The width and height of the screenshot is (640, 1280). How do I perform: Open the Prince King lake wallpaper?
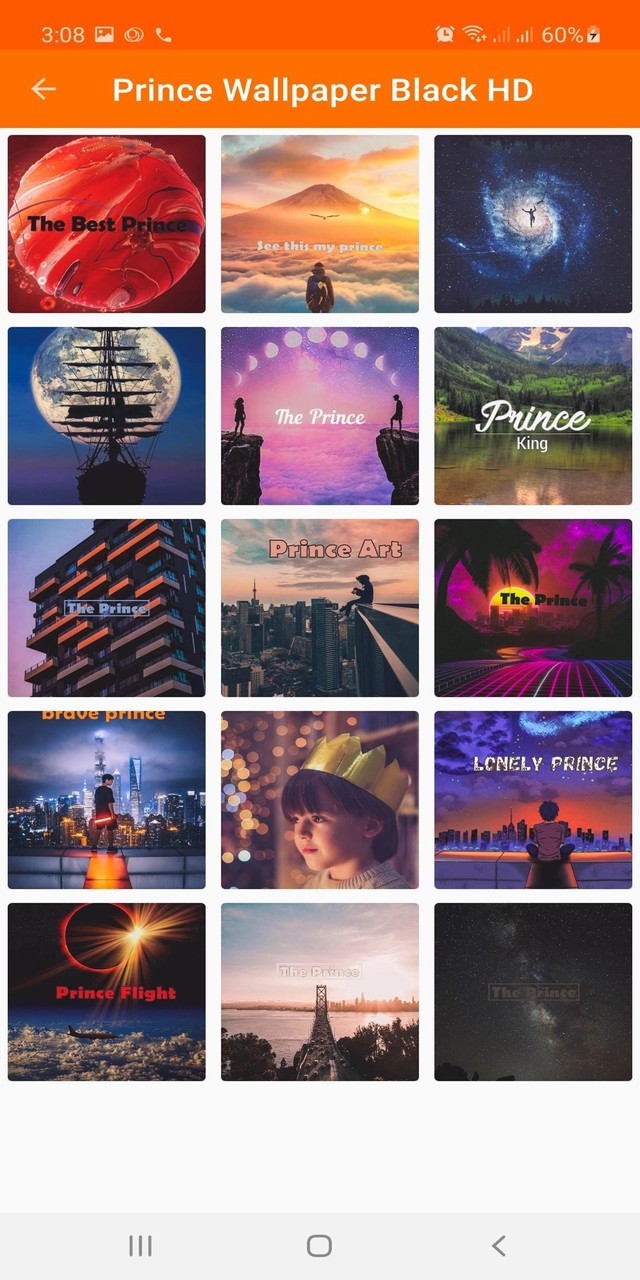(533, 416)
